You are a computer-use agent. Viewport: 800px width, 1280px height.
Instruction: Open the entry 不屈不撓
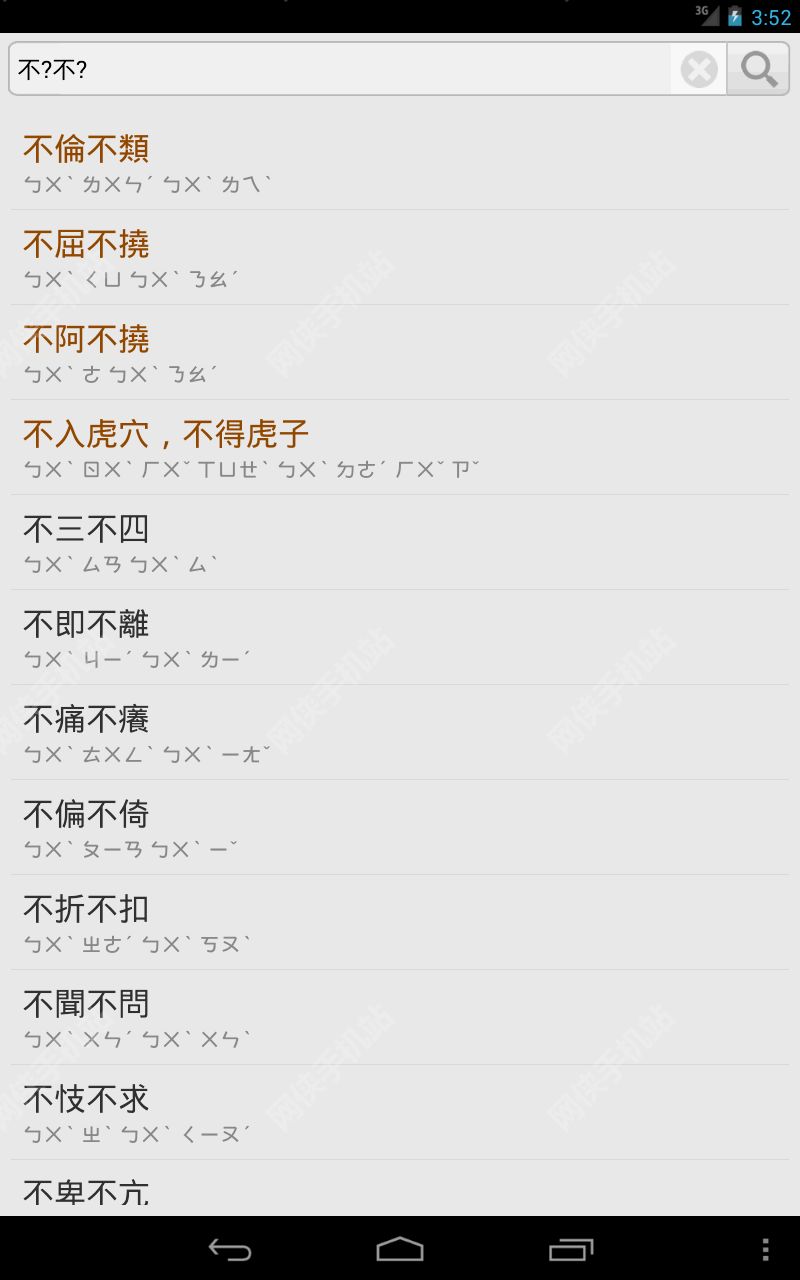400,258
